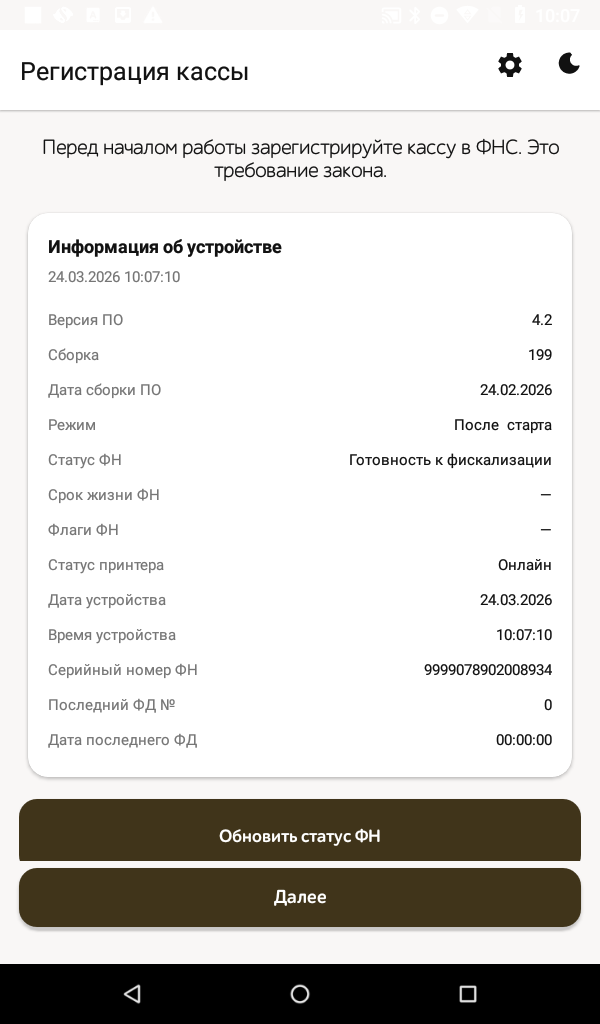Open the settings gear icon
The height and width of the screenshot is (1024, 600).
tap(510, 66)
